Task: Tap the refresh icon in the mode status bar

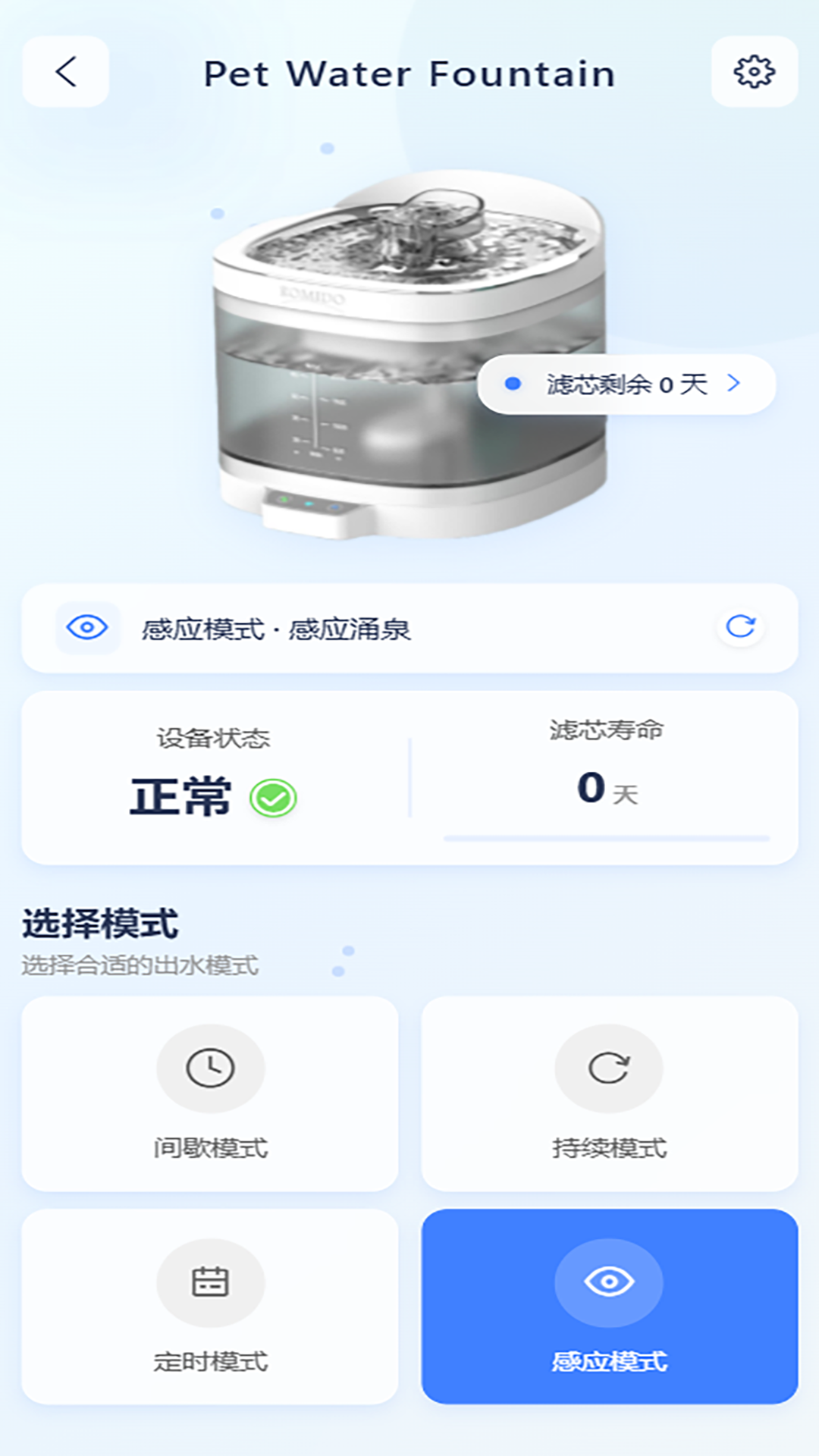Action: pyautogui.click(x=741, y=627)
